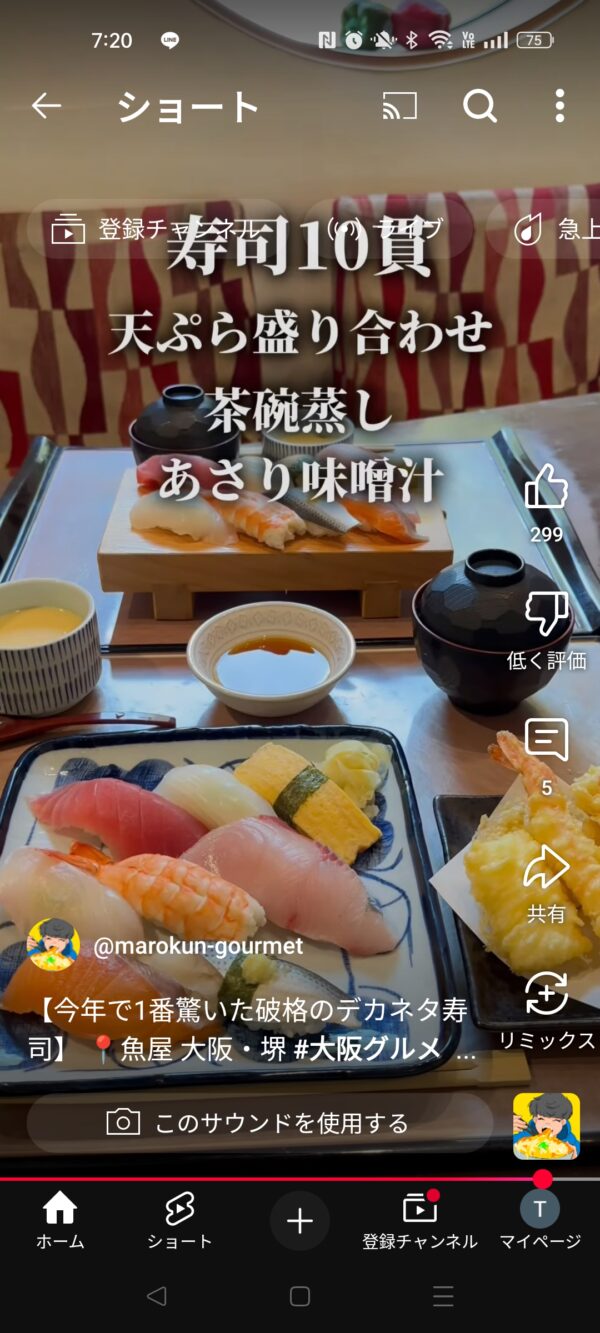
Task: Cast the video to another device
Action: pos(400,106)
